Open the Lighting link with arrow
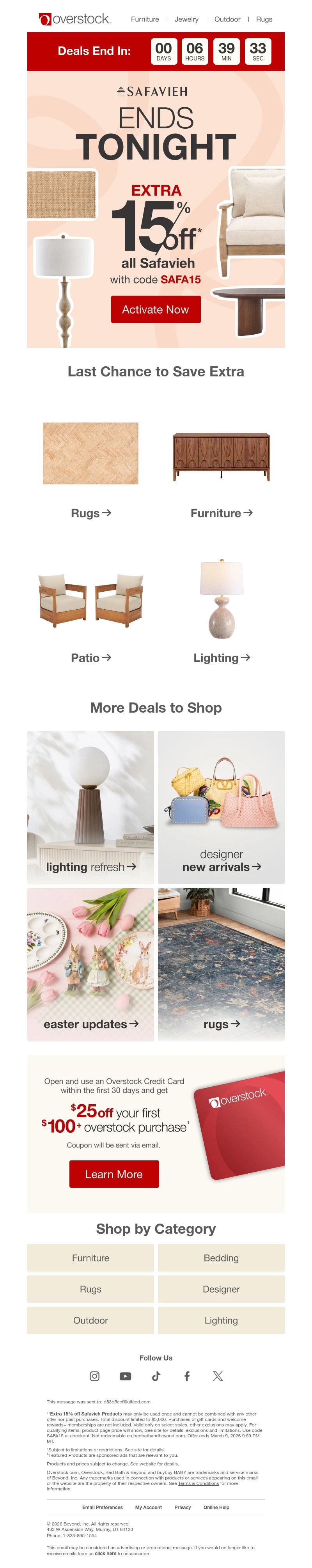Screen dimensions: 312x1568 point(222,657)
